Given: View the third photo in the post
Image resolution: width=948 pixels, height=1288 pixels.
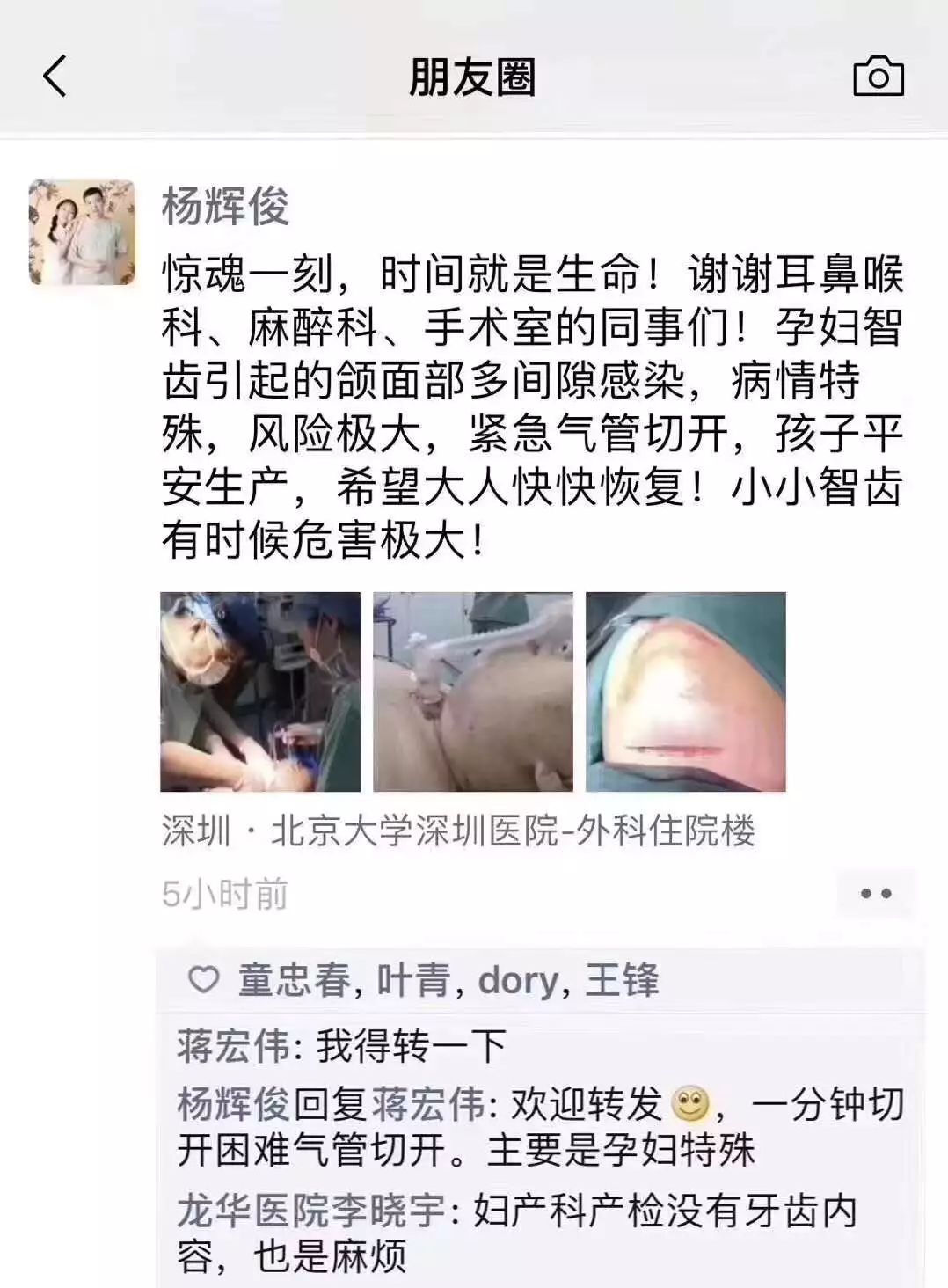Looking at the screenshot, I should click(686, 692).
